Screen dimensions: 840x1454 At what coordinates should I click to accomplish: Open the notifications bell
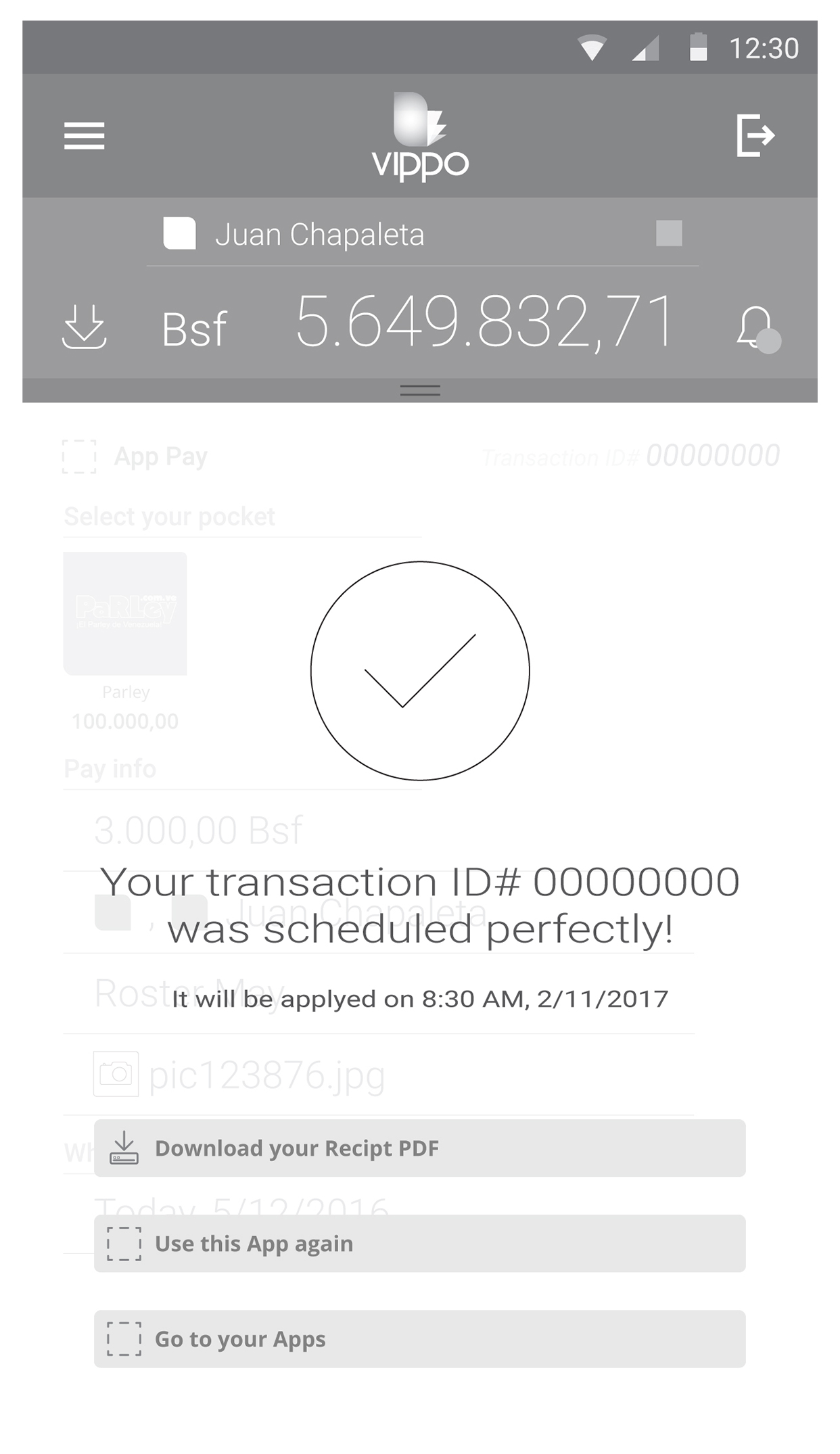[757, 328]
